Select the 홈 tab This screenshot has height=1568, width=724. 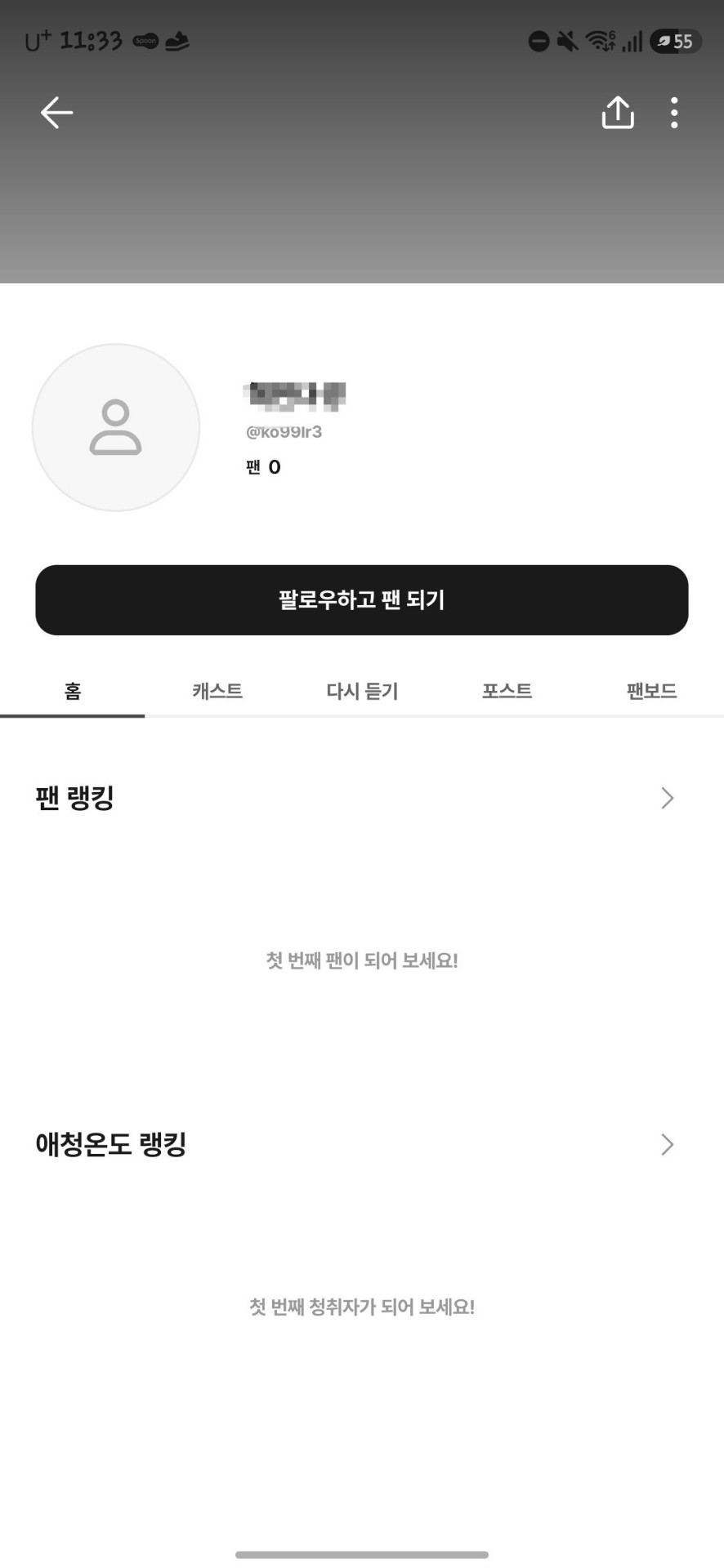[x=73, y=691]
